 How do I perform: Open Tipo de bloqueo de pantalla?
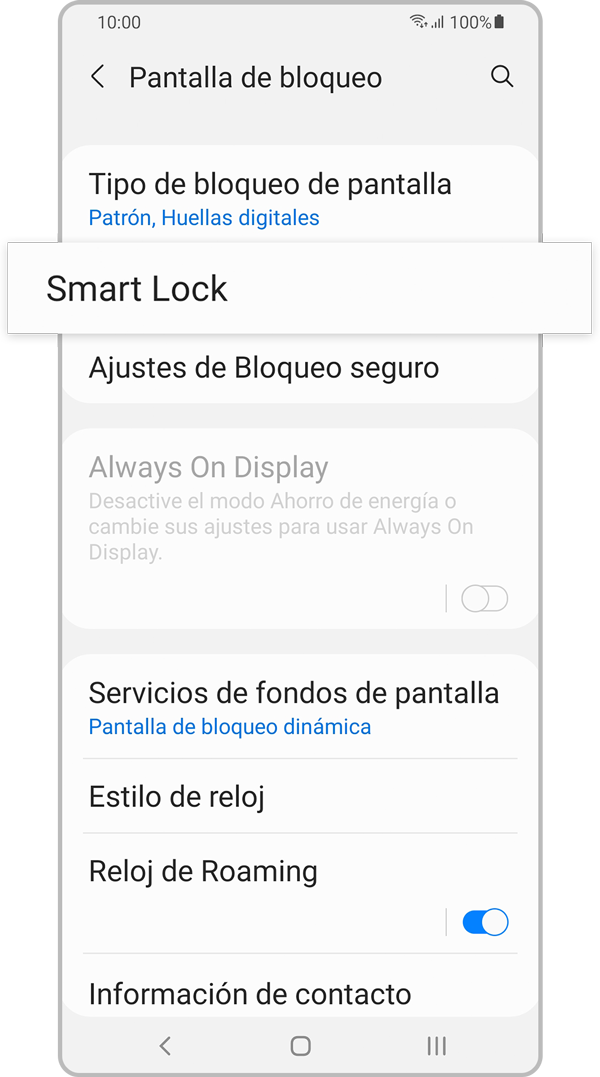(x=270, y=198)
